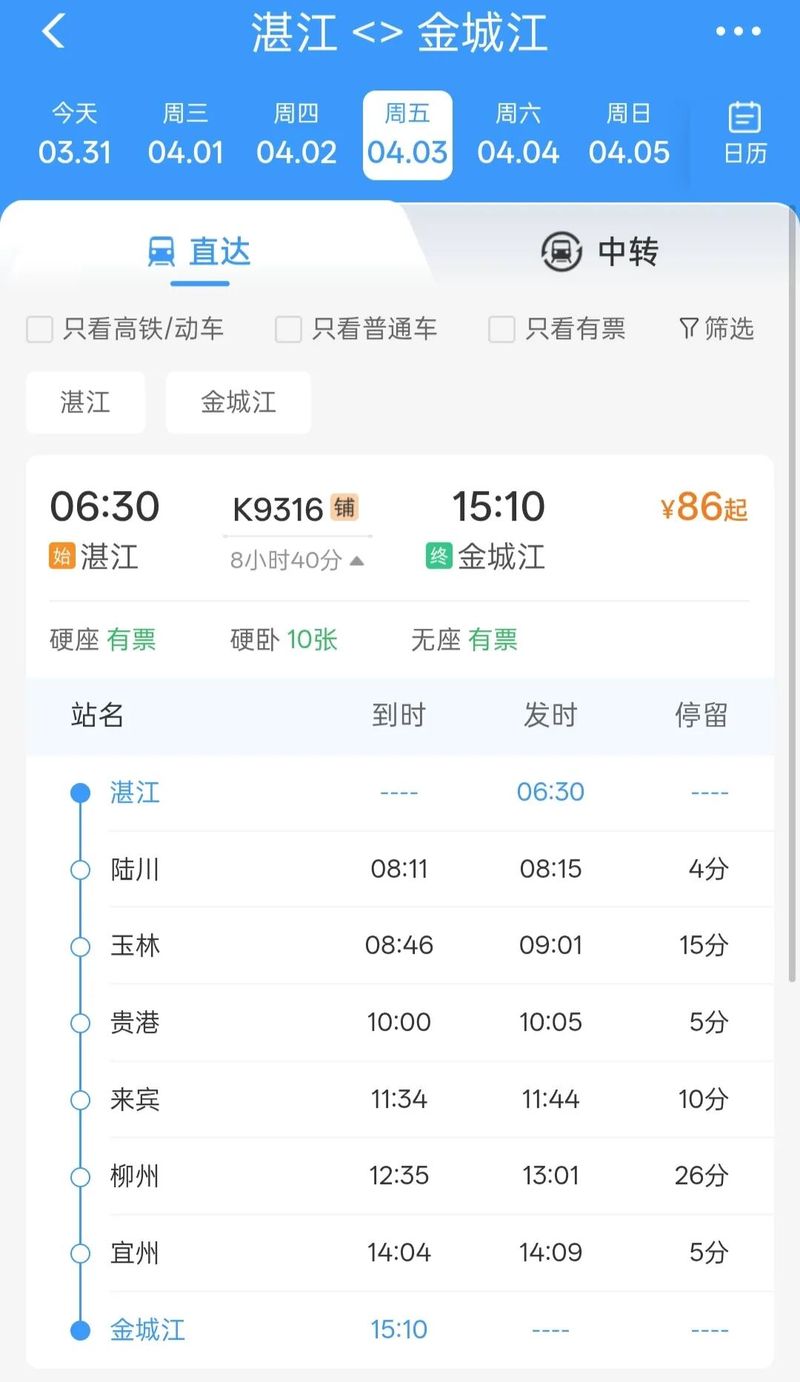The height and width of the screenshot is (1382, 800).
Task: Click the transfer icon on 中转 tab
Action: pos(562,253)
